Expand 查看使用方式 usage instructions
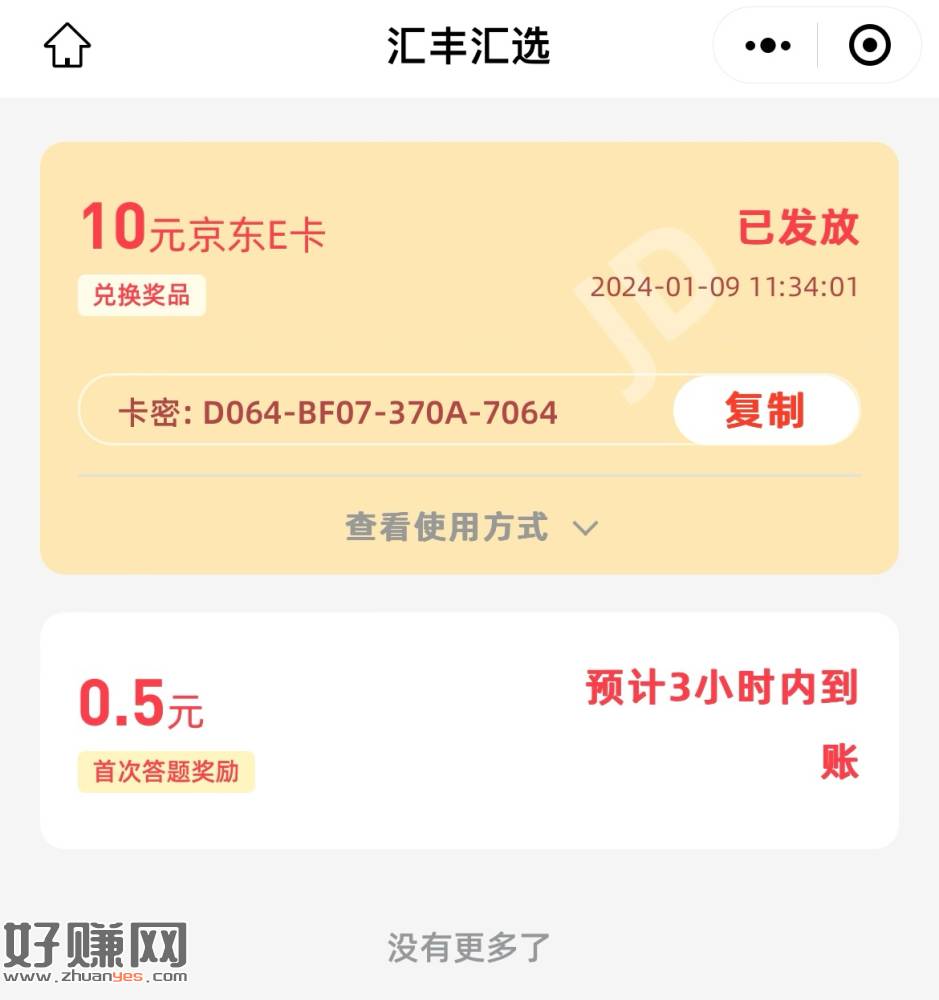This screenshot has height=1000, width=939. coord(470,527)
